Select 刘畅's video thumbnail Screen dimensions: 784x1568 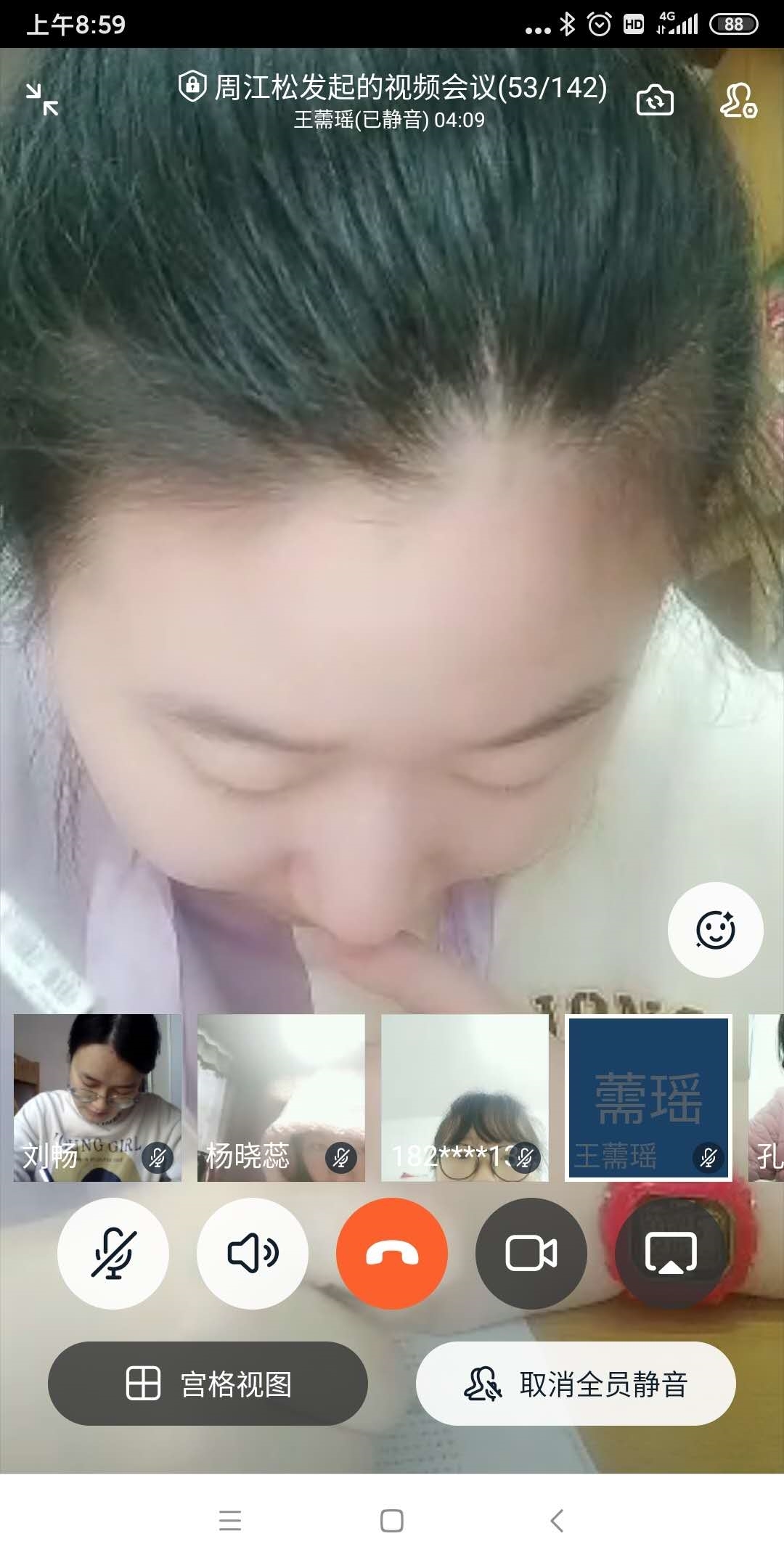(x=98, y=1097)
